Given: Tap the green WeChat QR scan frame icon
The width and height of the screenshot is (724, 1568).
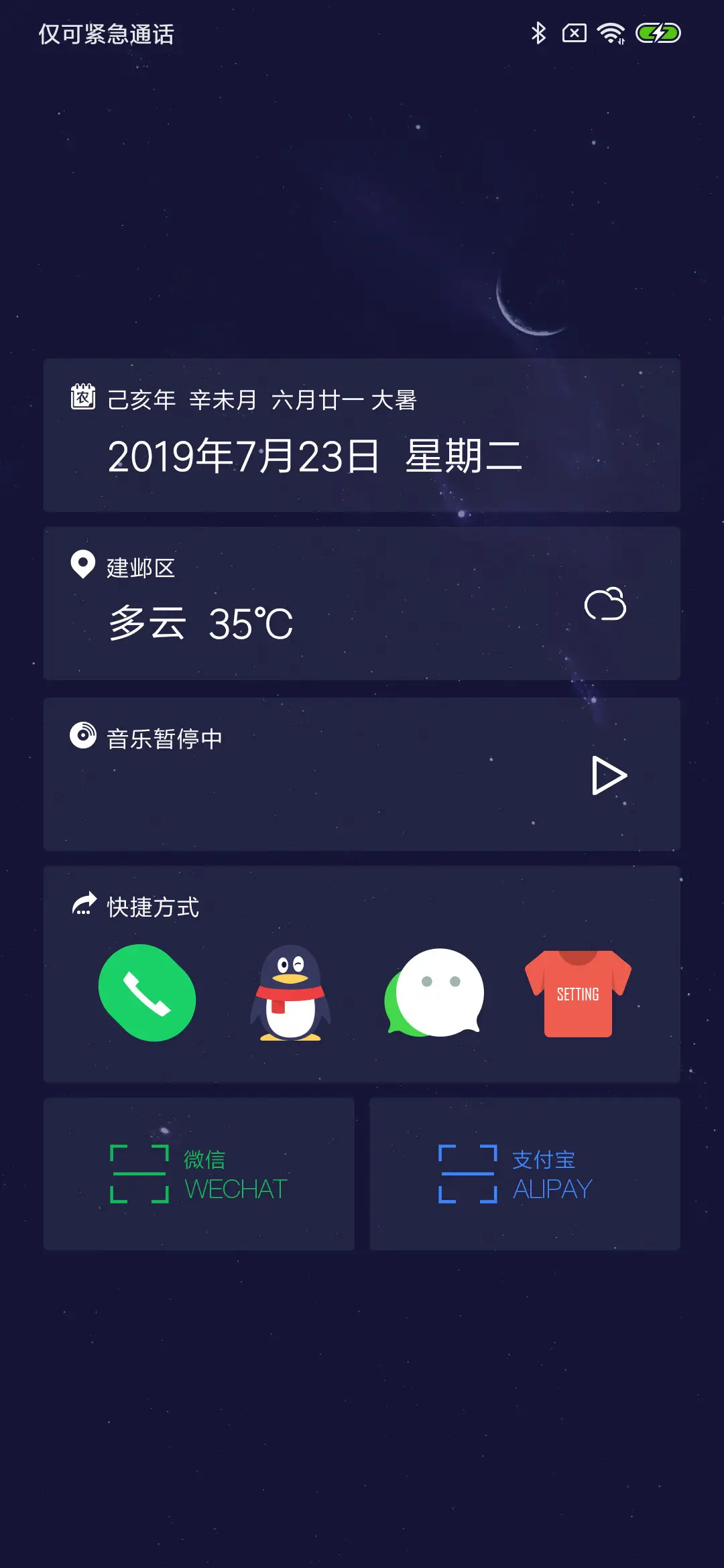Looking at the screenshot, I should point(138,1173).
